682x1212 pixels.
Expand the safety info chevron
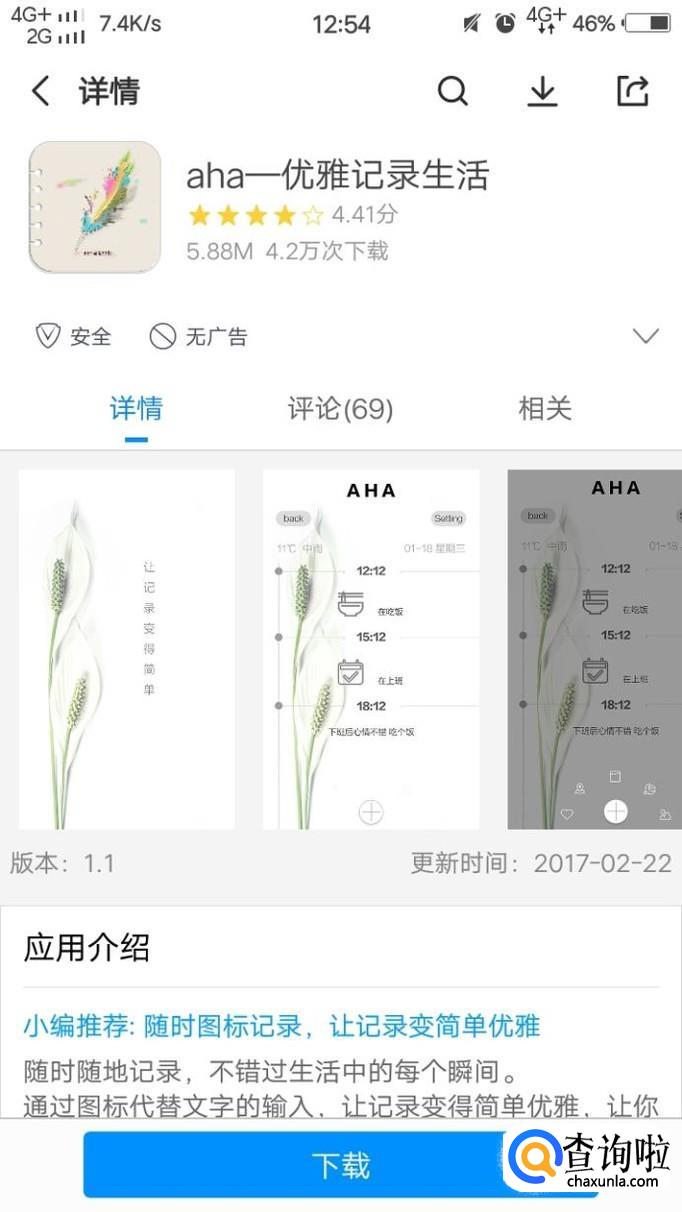point(646,336)
